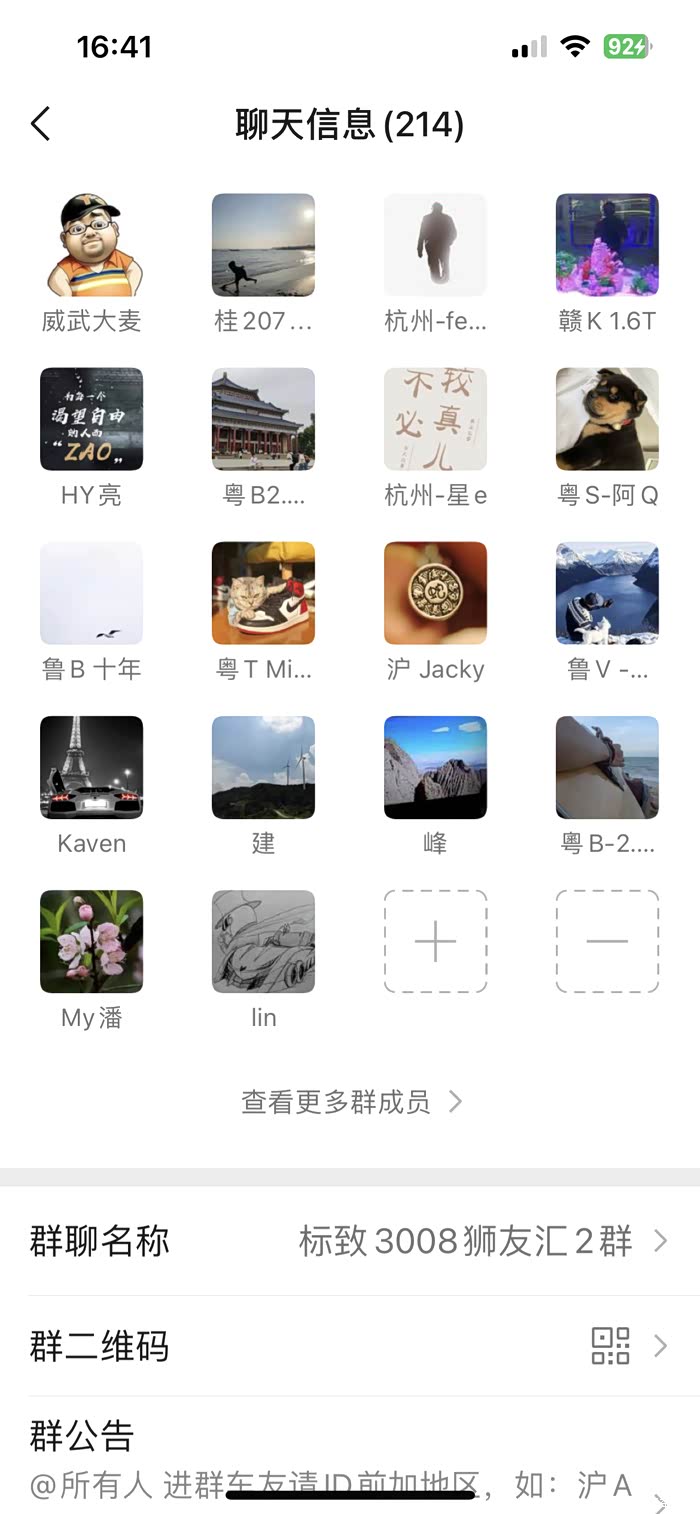Remove members with the minus button
Screen dimensions: 700x1514
(x=607, y=942)
